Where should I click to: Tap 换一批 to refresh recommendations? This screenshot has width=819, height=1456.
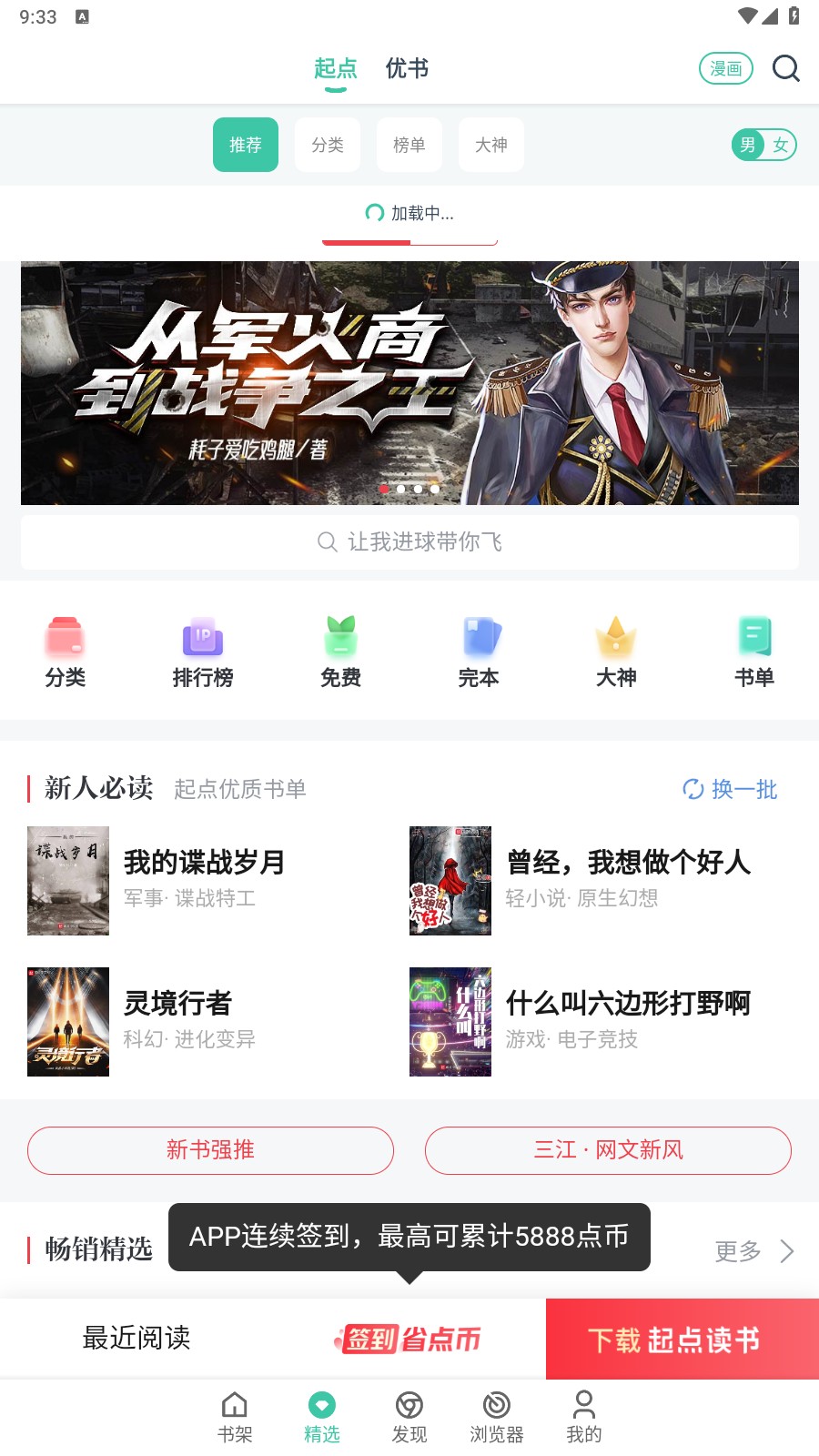pyautogui.click(x=729, y=790)
